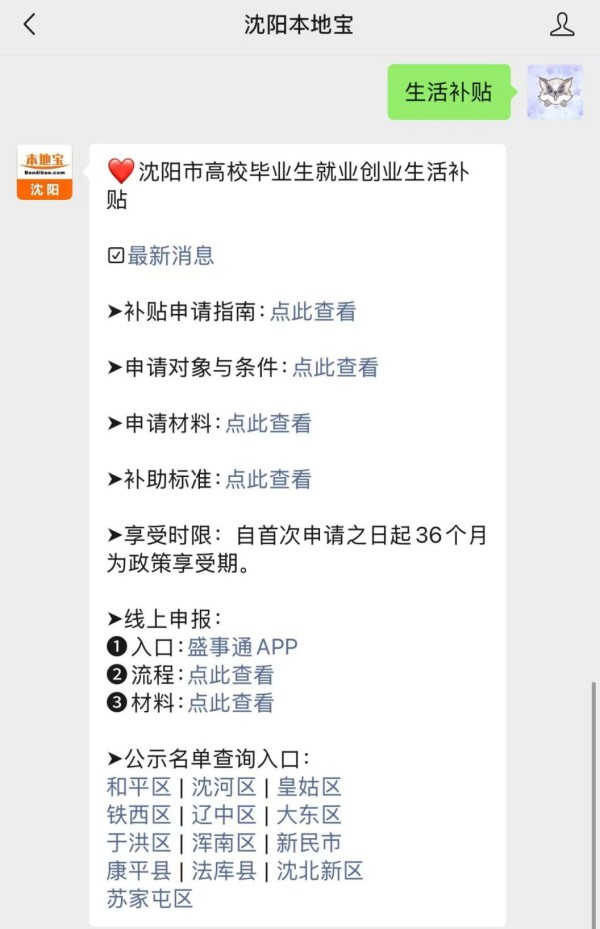Screen dimensions: 600x929
Task: Open the 大东区 list link
Action: point(309,815)
